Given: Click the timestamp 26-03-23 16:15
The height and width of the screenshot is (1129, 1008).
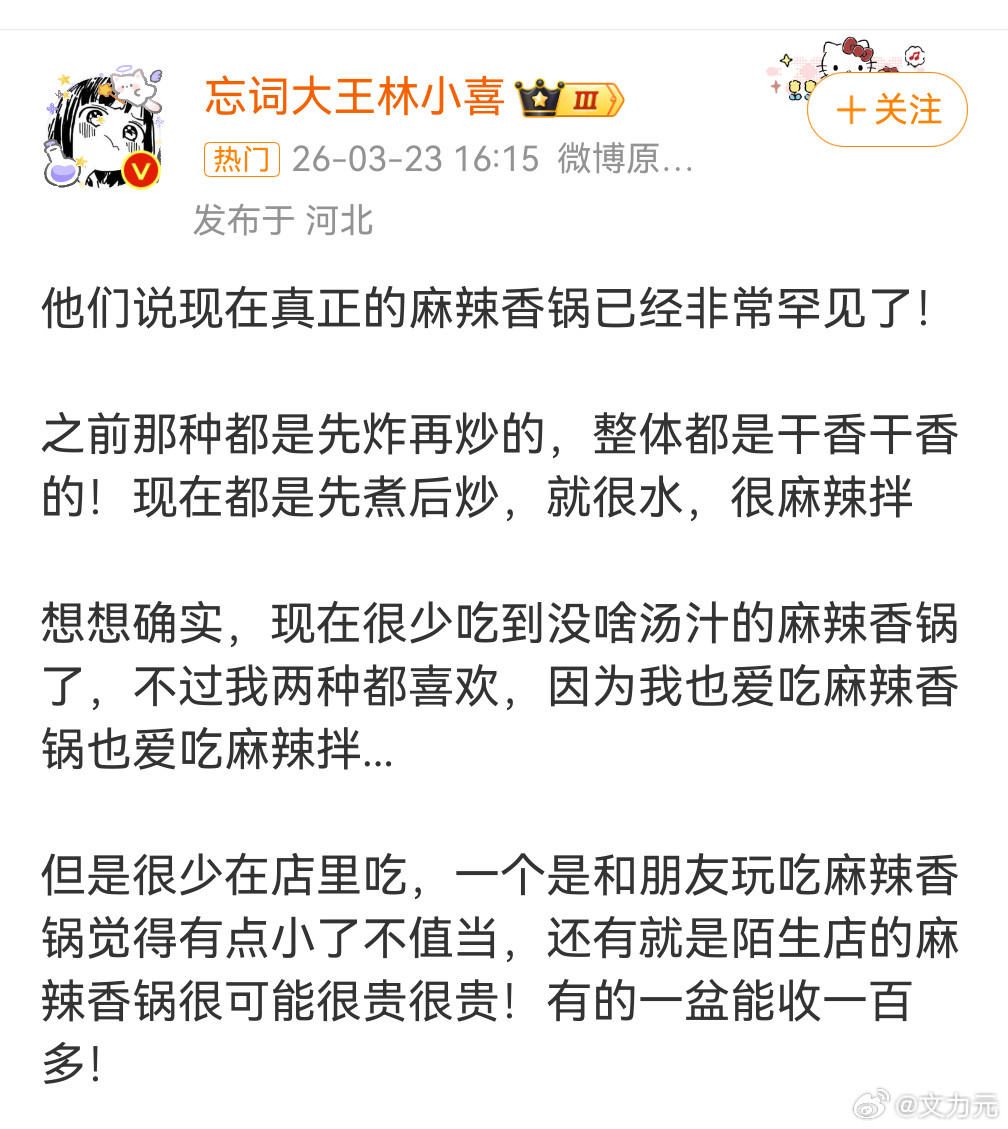Looking at the screenshot, I should pos(415,160).
